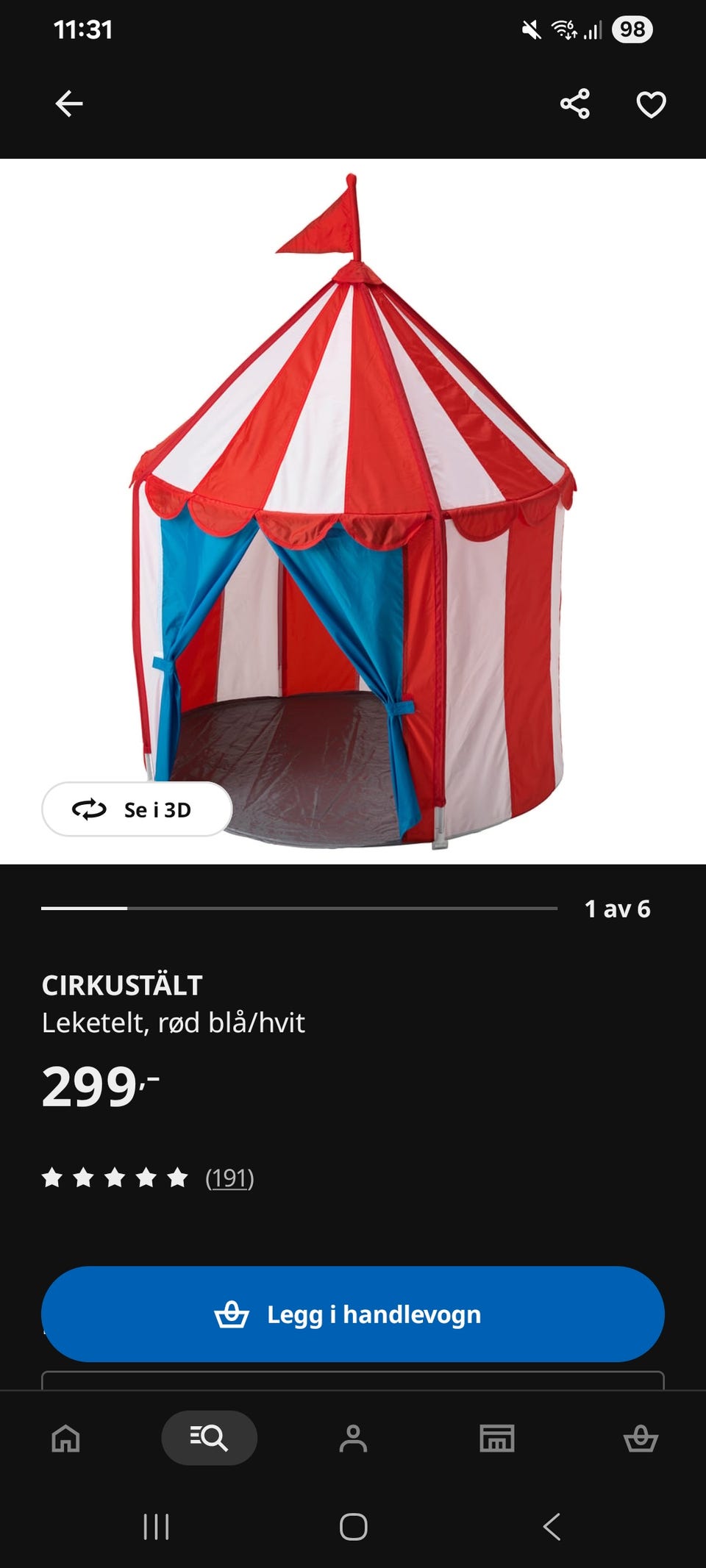Tap the system back button
Image resolution: width=706 pixels, height=1568 pixels.
pyautogui.click(x=552, y=1527)
